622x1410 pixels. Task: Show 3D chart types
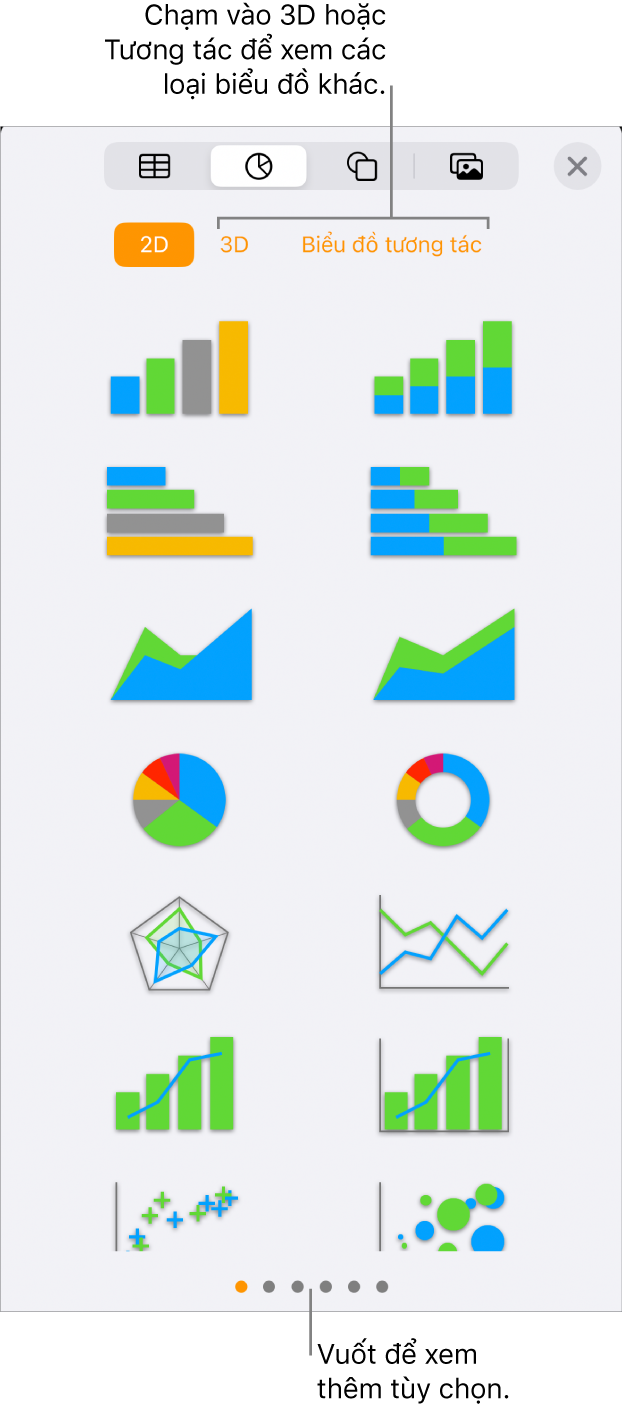pyautogui.click(x=234, y=245)
